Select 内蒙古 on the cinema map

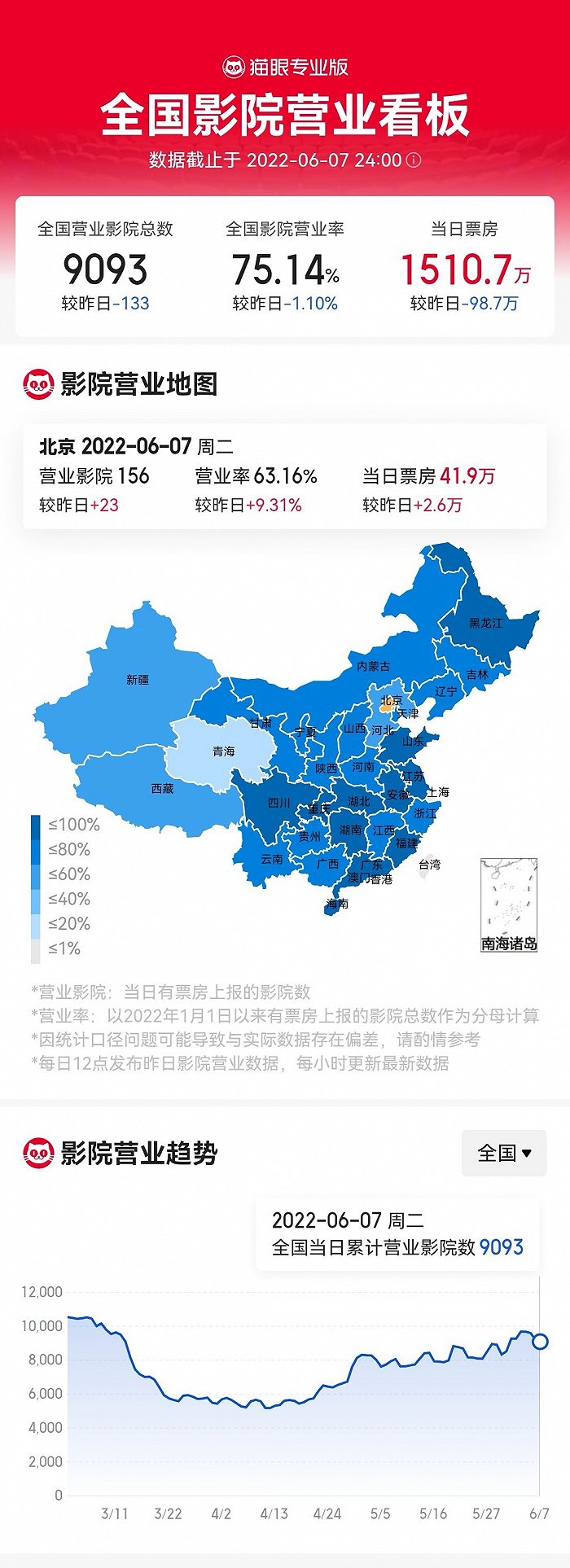[374, 666]
